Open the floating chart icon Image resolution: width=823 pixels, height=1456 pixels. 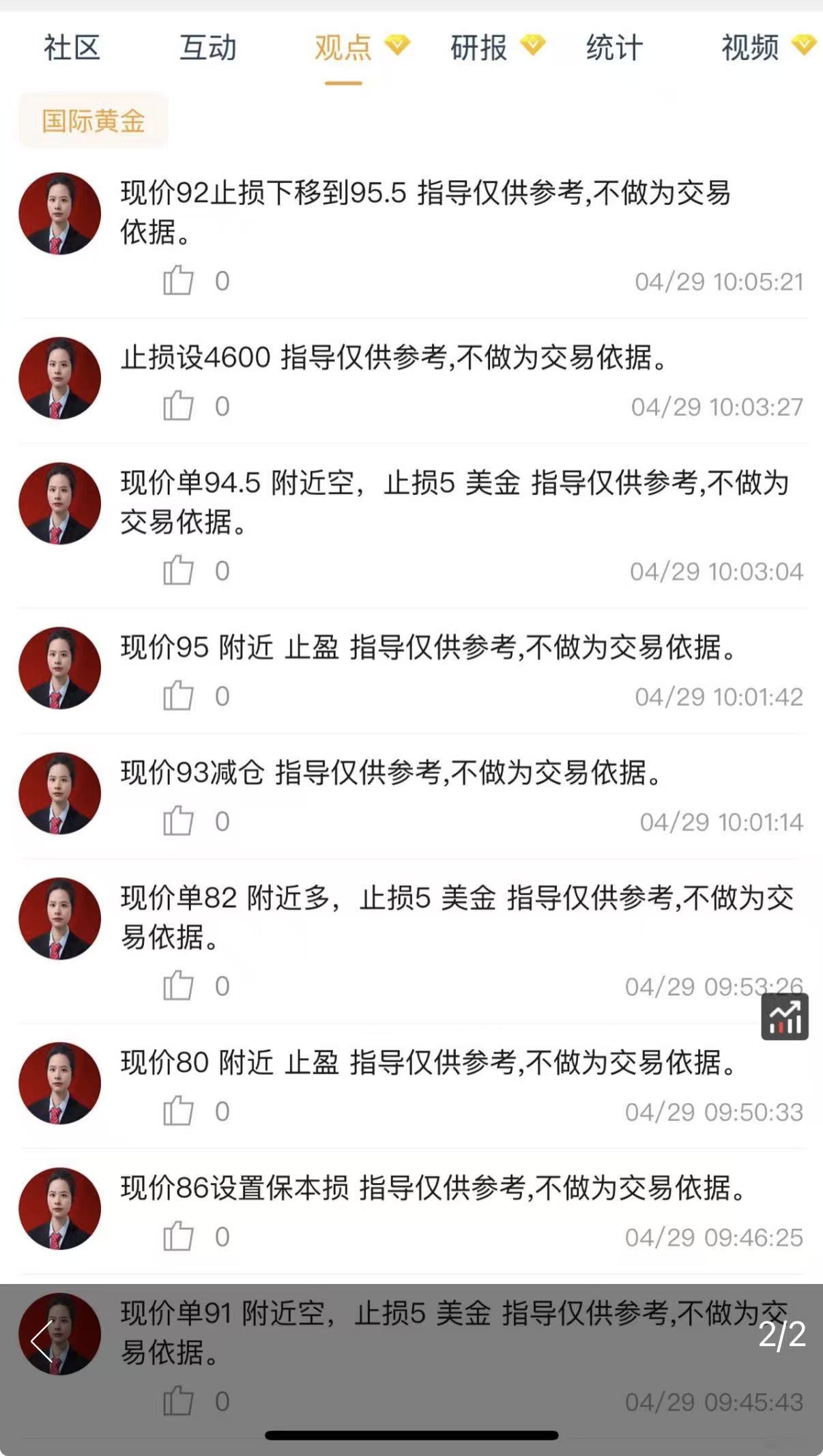[x=785, y=1017]
